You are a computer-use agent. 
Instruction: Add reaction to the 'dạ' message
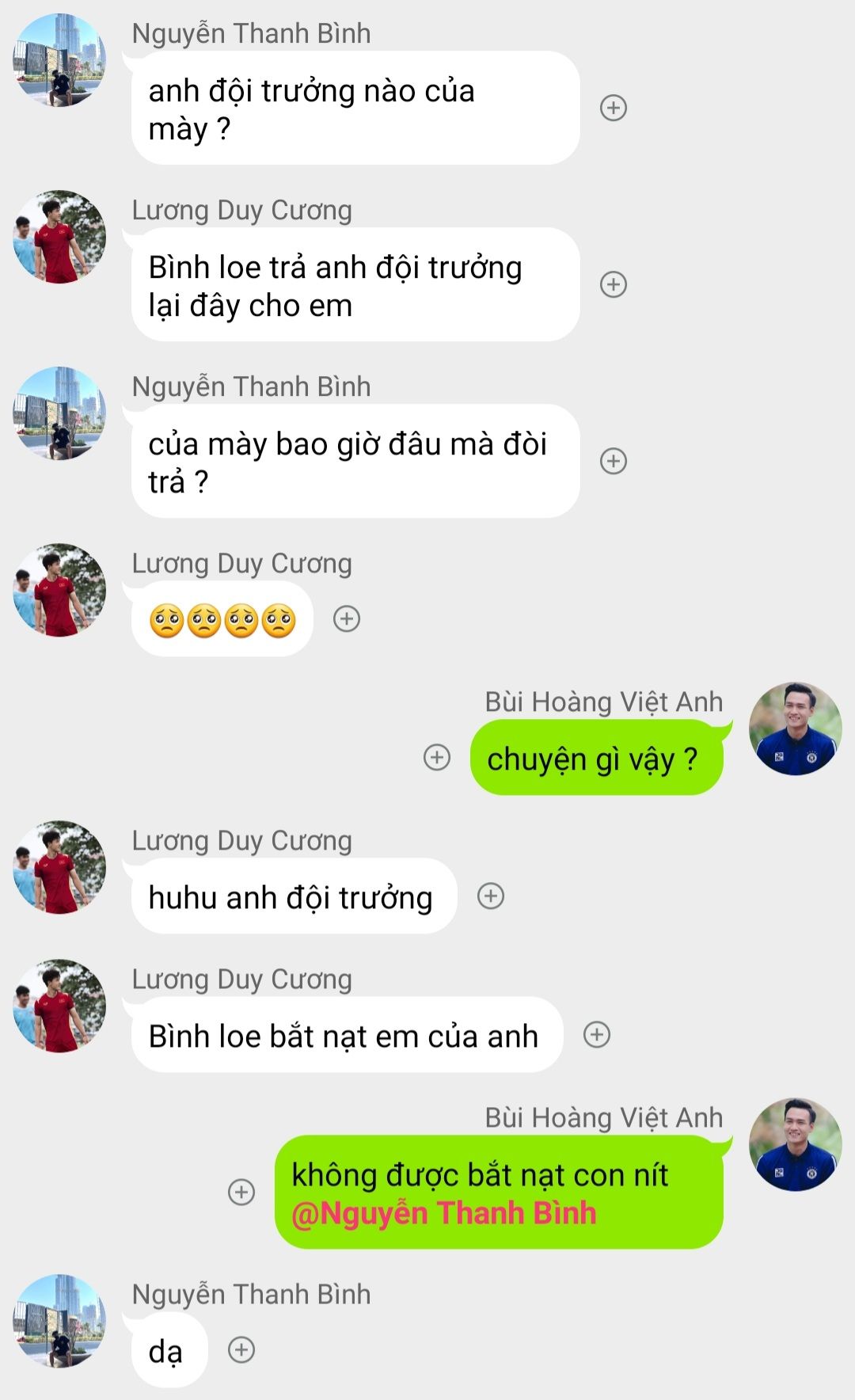[x=241, y=1349]
